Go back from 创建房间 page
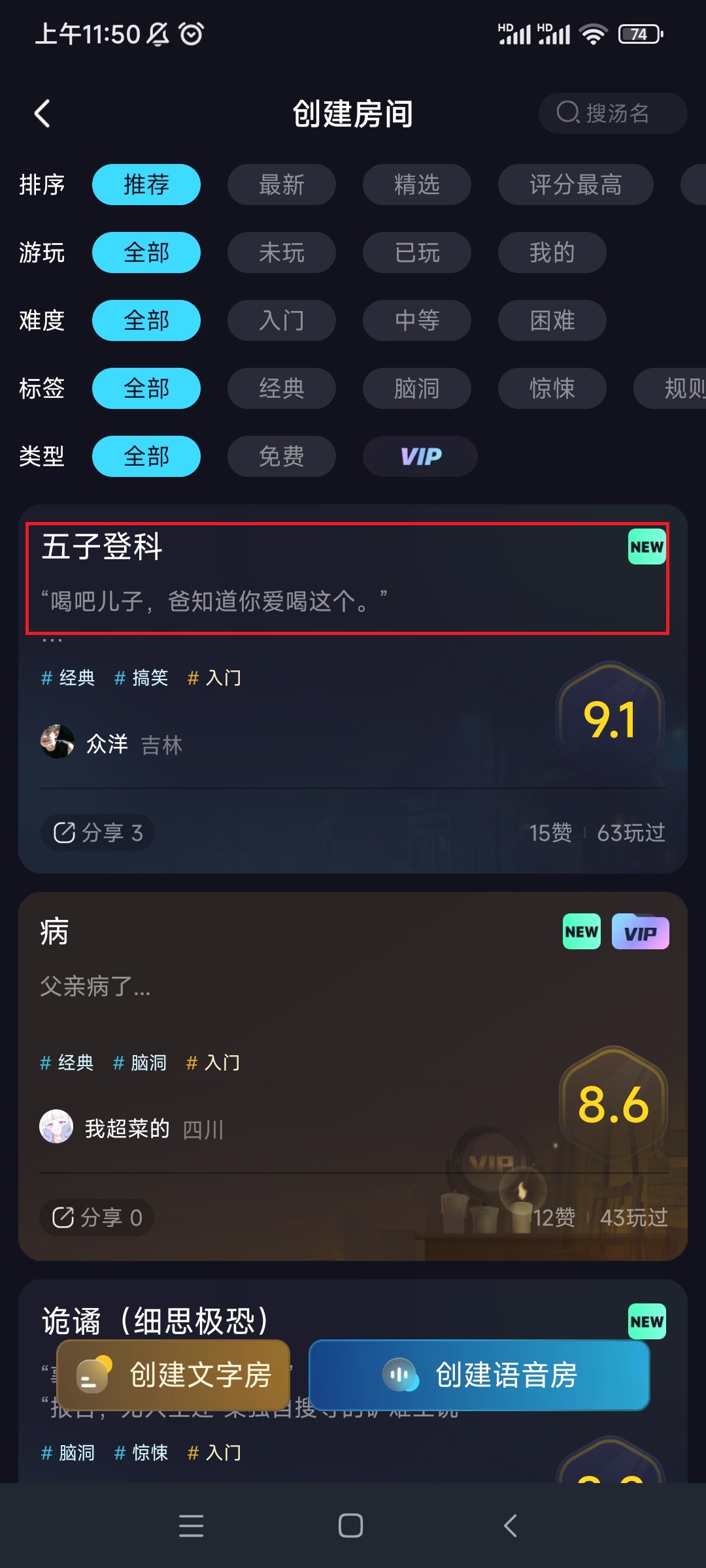 42,114
